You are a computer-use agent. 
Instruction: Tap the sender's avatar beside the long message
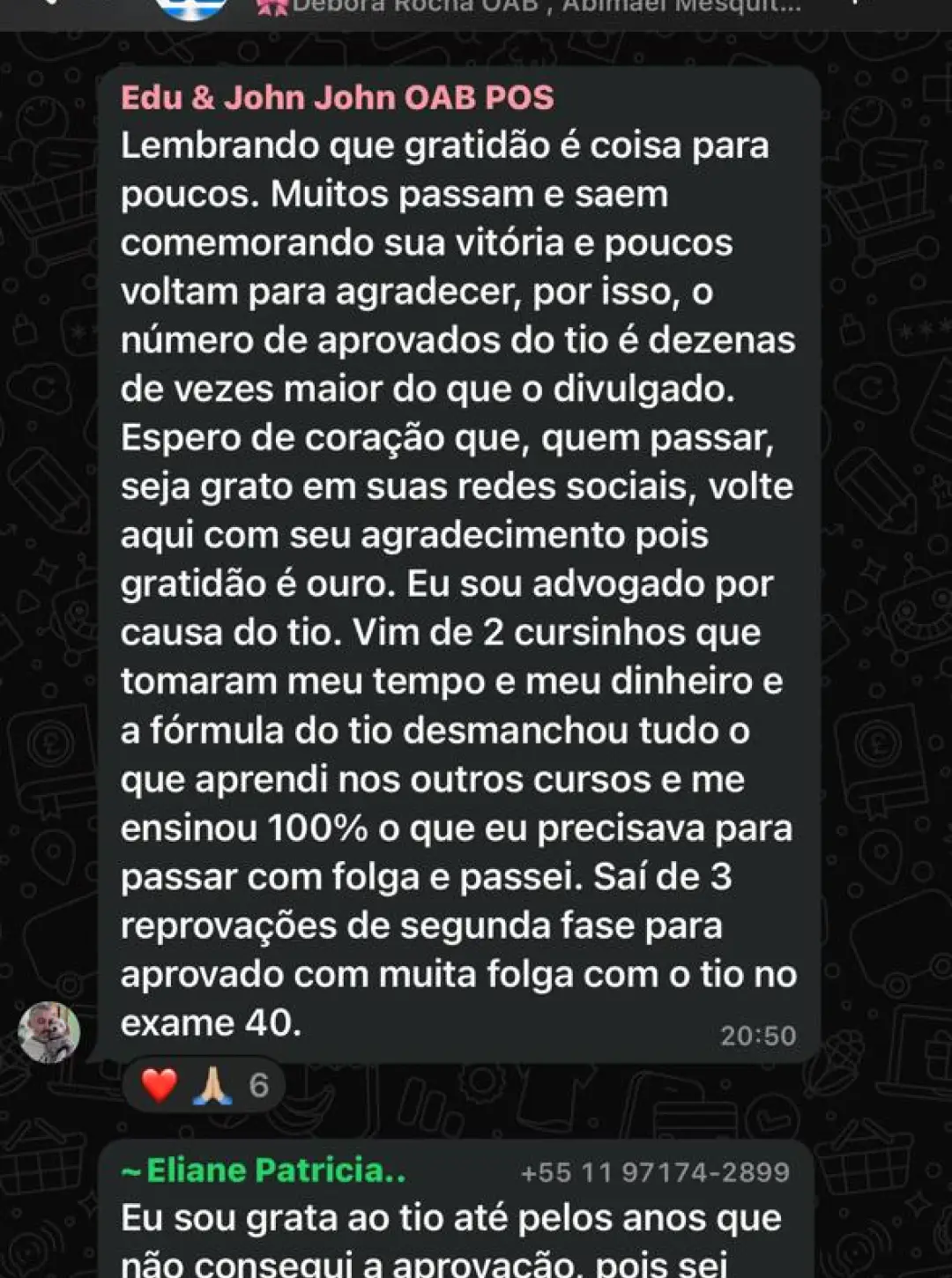[x=49, y=1031]
